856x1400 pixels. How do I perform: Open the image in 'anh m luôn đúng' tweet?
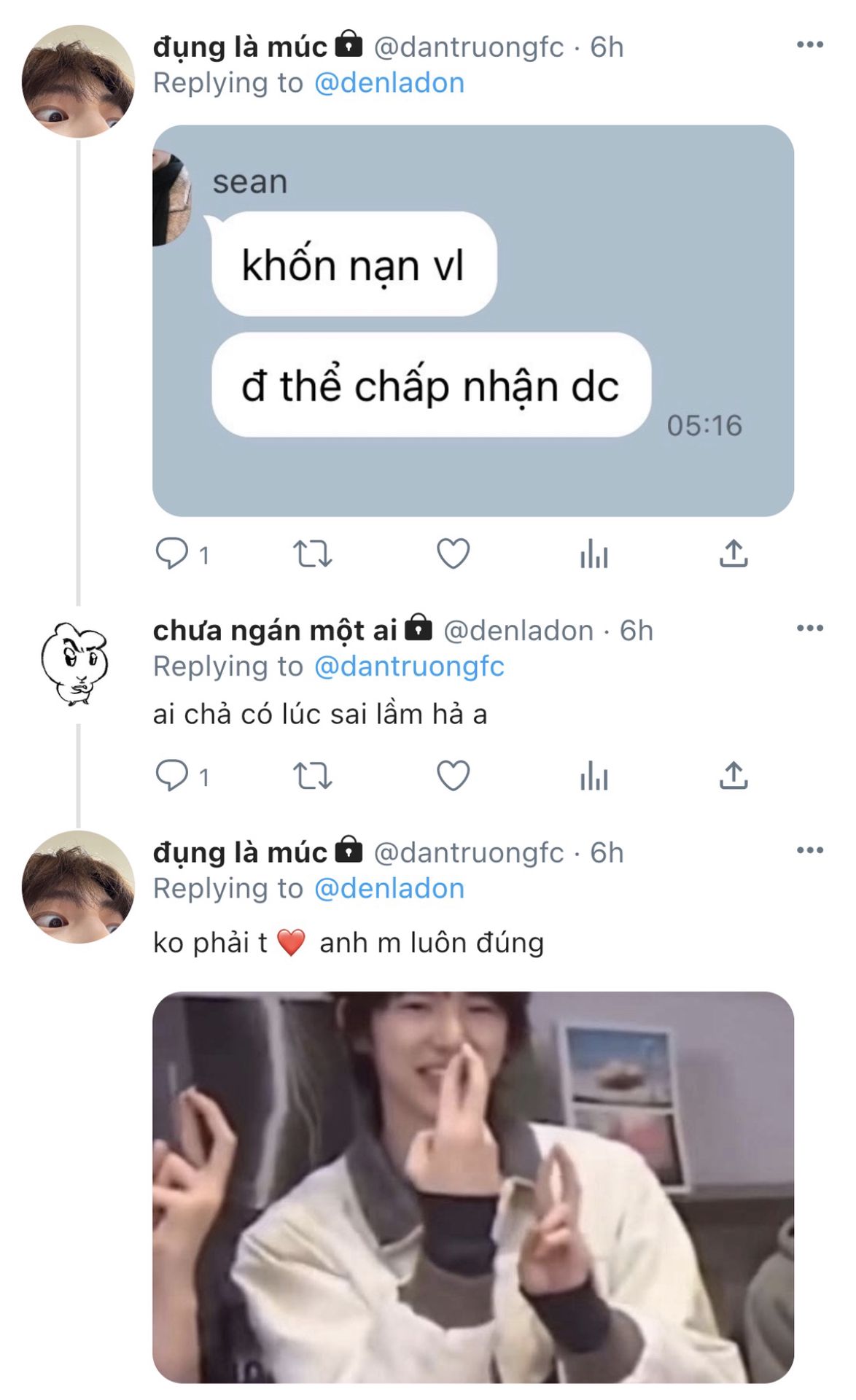click(472, 1186)
